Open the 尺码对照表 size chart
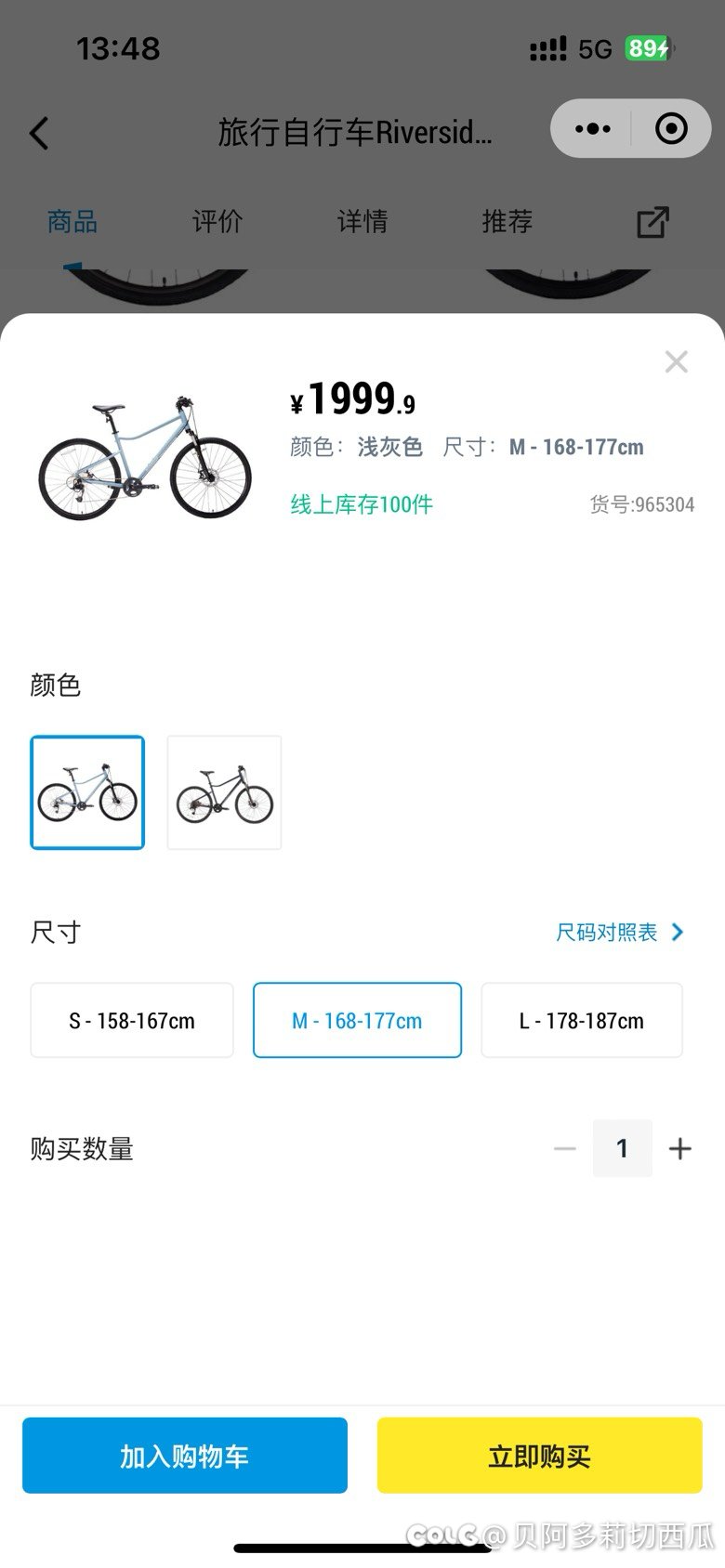This screenshot has height=1568, width=725. coord(620,932)
